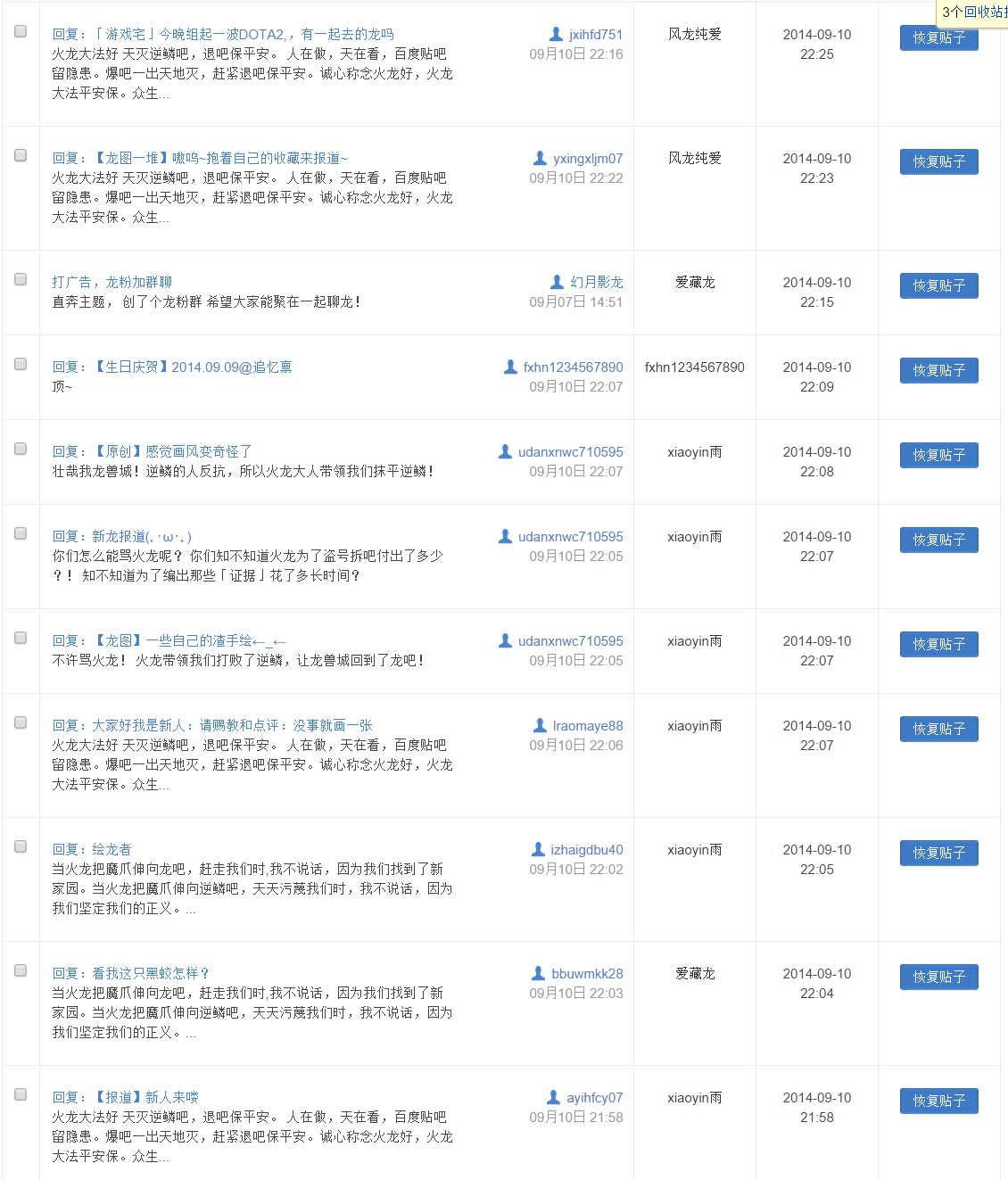The width and height of the screenshot is (1008, 1180).
Task: Select checkbox for 【报道】新人来喽 reply
Action: [21, 1094]
